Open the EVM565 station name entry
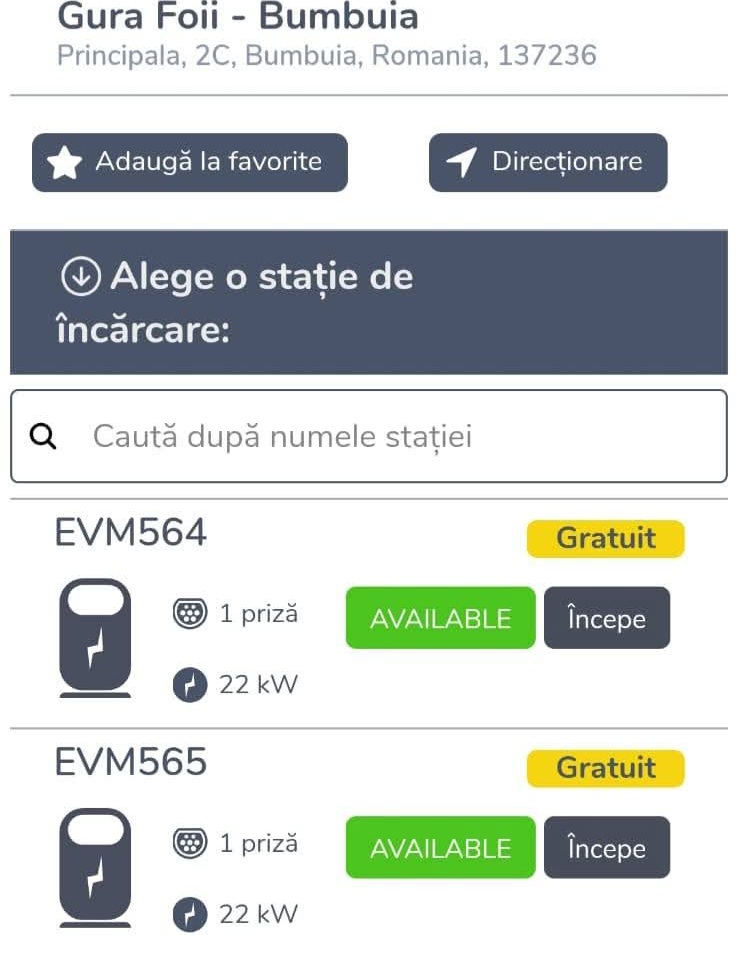 (x=130, y=762)
